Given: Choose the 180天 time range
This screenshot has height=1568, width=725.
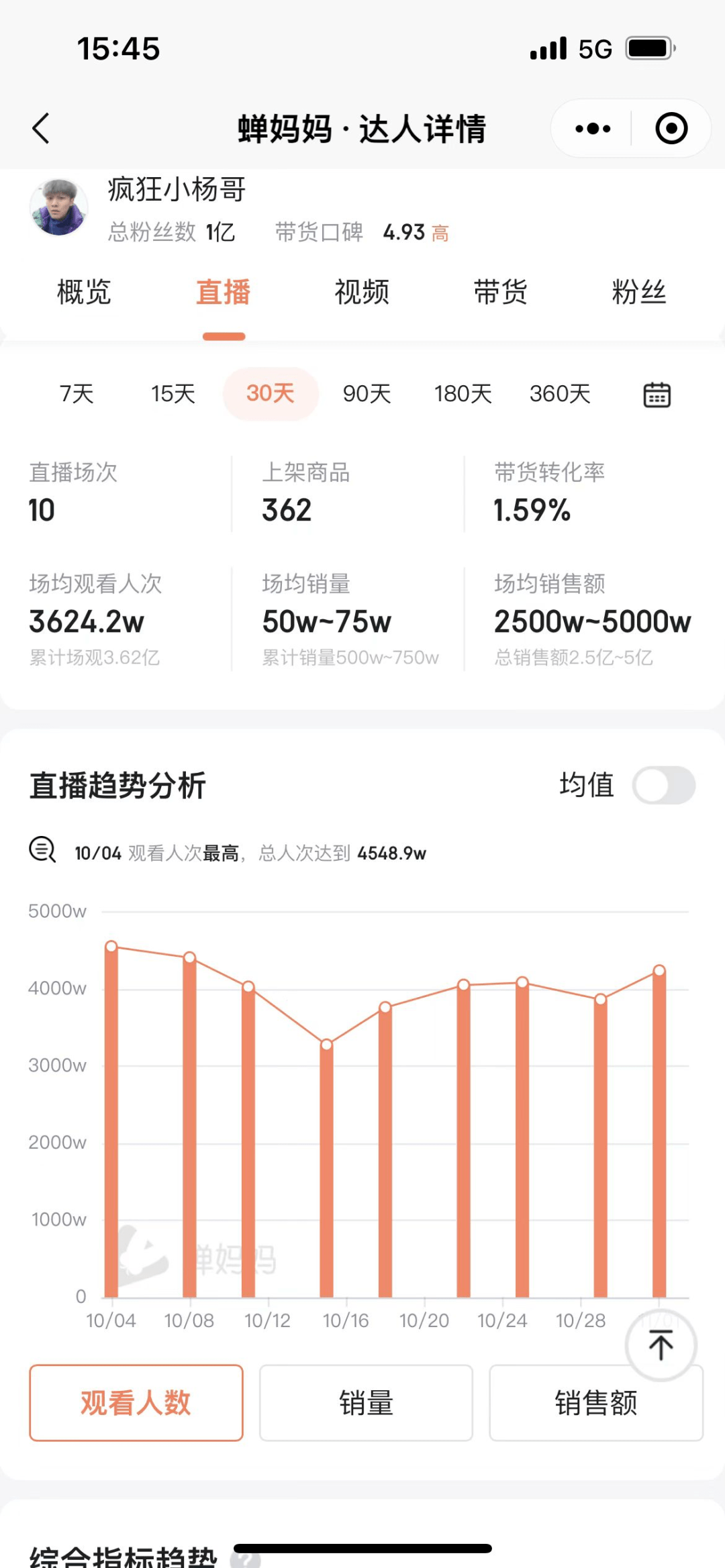Looking at the screenshot, I should click(463, 394).
